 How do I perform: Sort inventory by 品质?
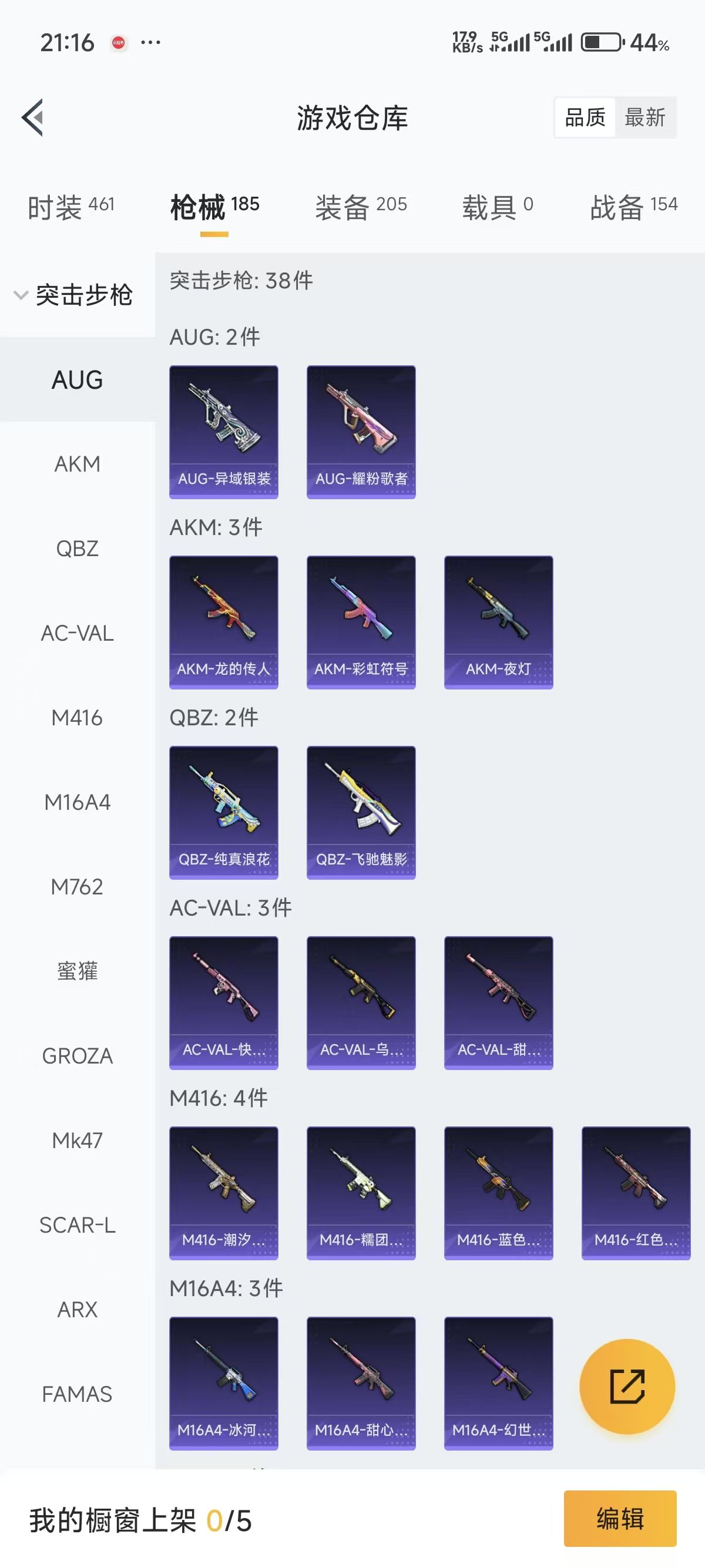585,117
